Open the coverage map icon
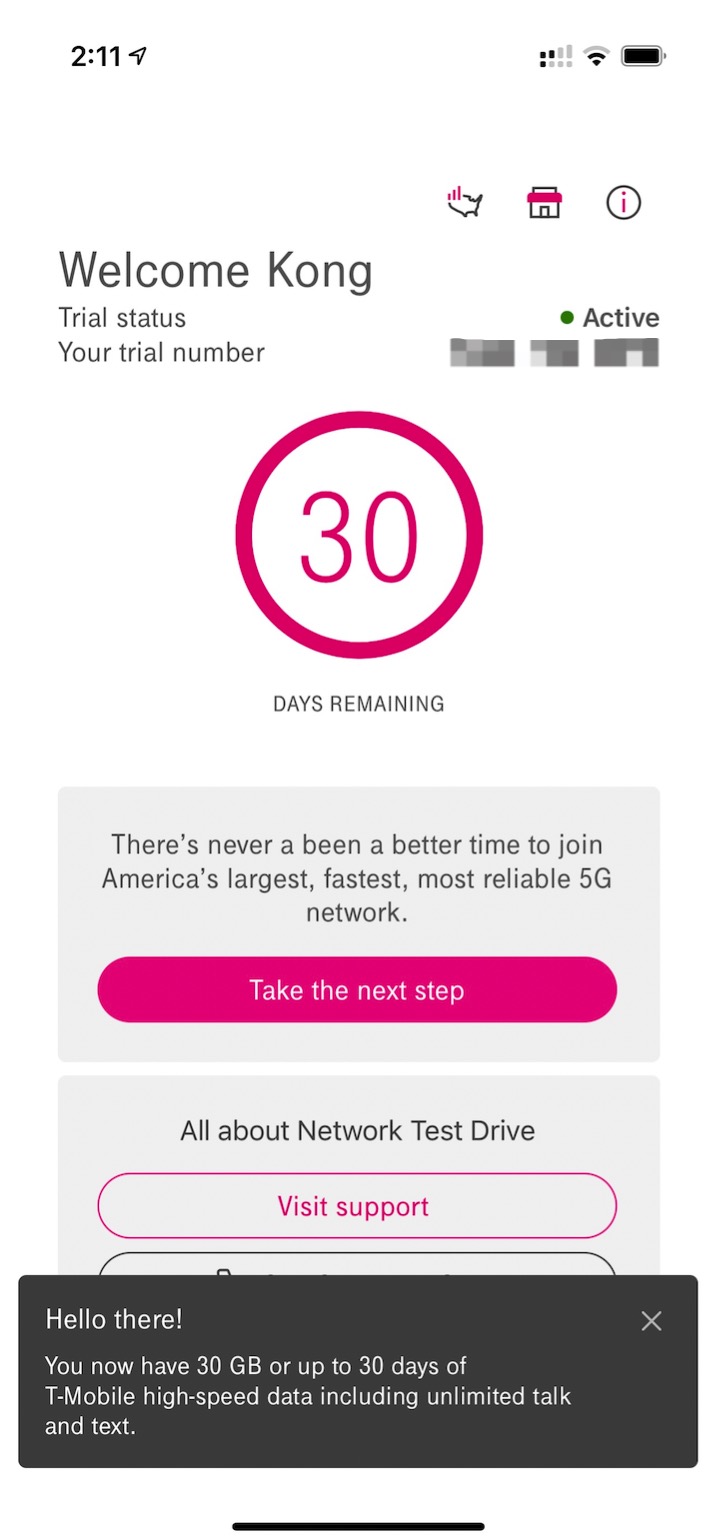This screenshot has width=720, height=1536. [465, 202]
